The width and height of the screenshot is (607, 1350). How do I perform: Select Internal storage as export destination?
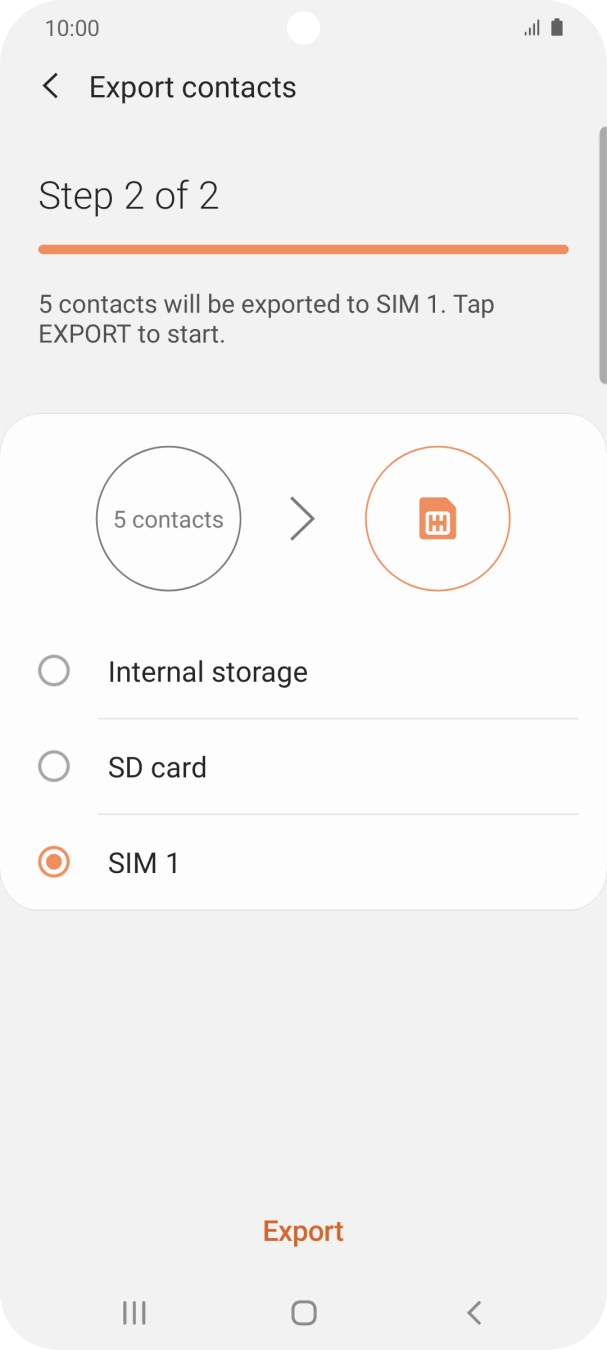pyautogui.click(x=54, y=671)
